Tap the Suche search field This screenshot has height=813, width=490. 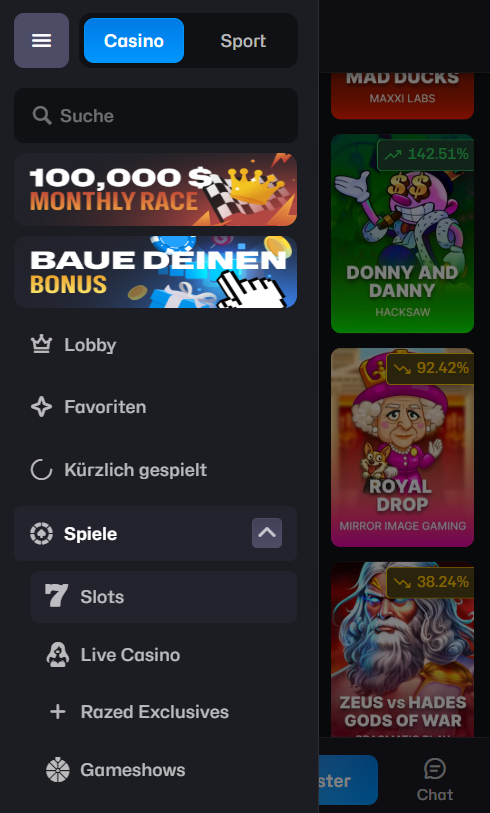coord(156,116)
